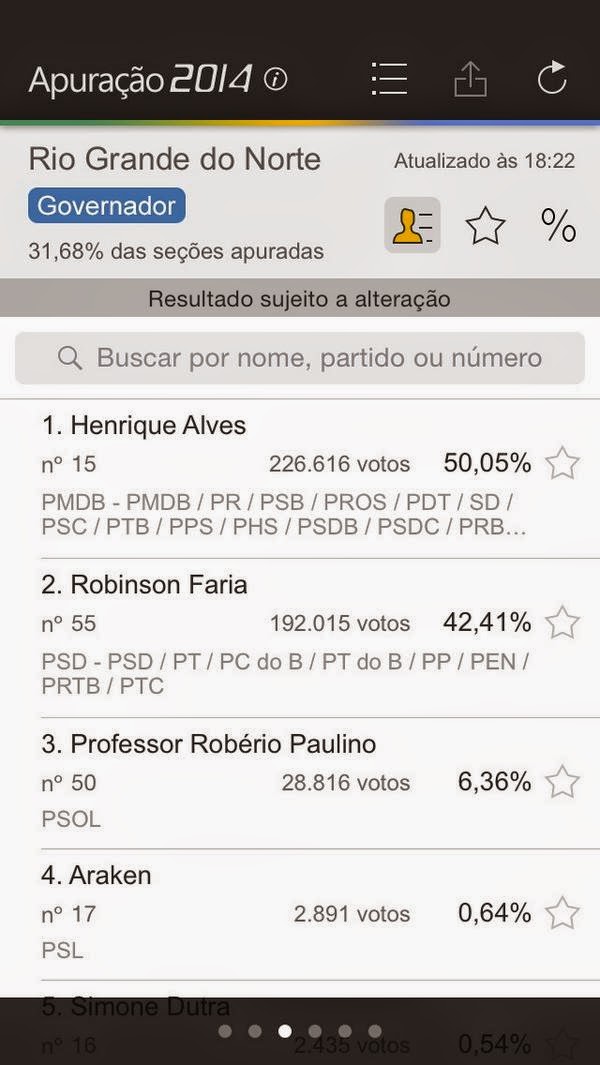Open the list menu icon
600x1065 pixels.
388,79
